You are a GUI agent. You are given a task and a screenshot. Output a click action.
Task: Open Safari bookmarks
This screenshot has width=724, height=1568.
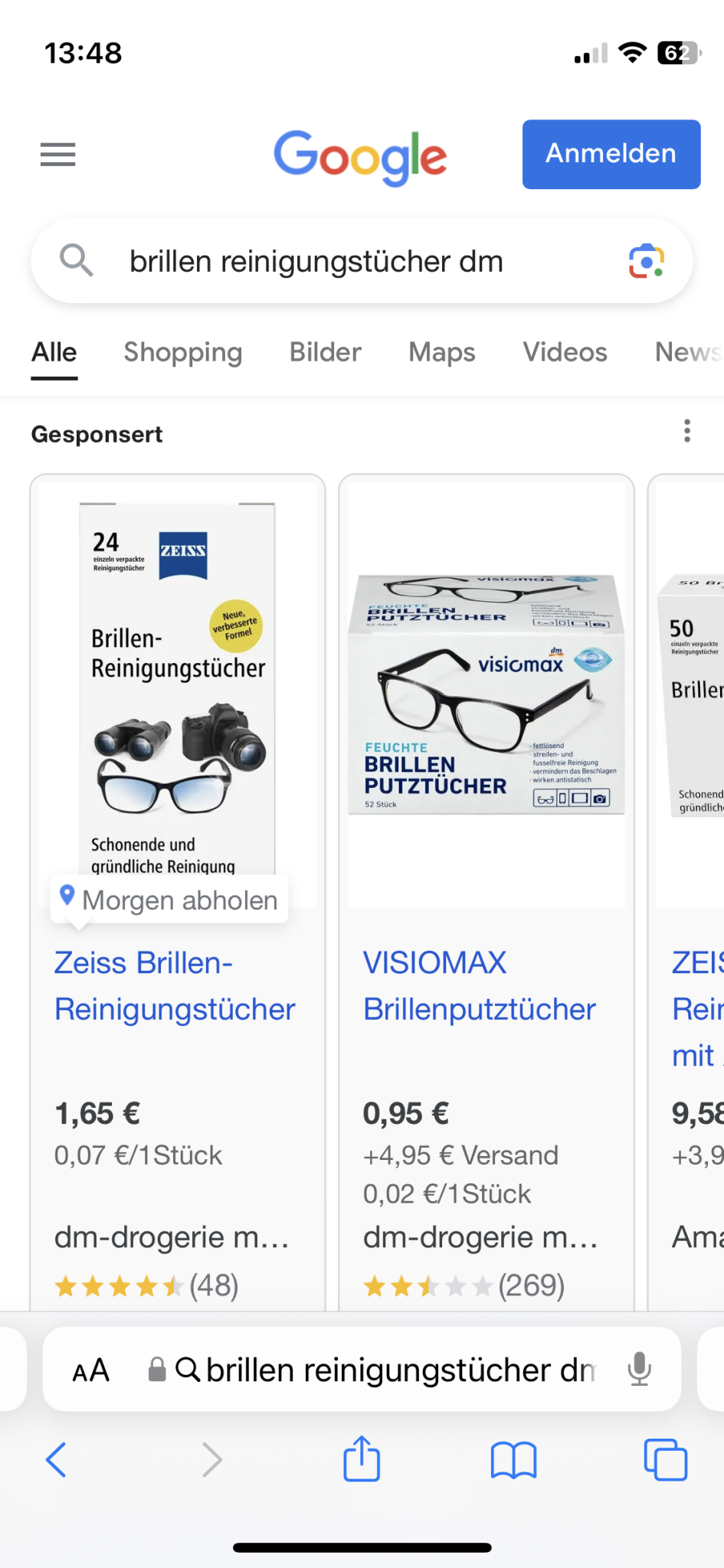[x=513, y=1459]
